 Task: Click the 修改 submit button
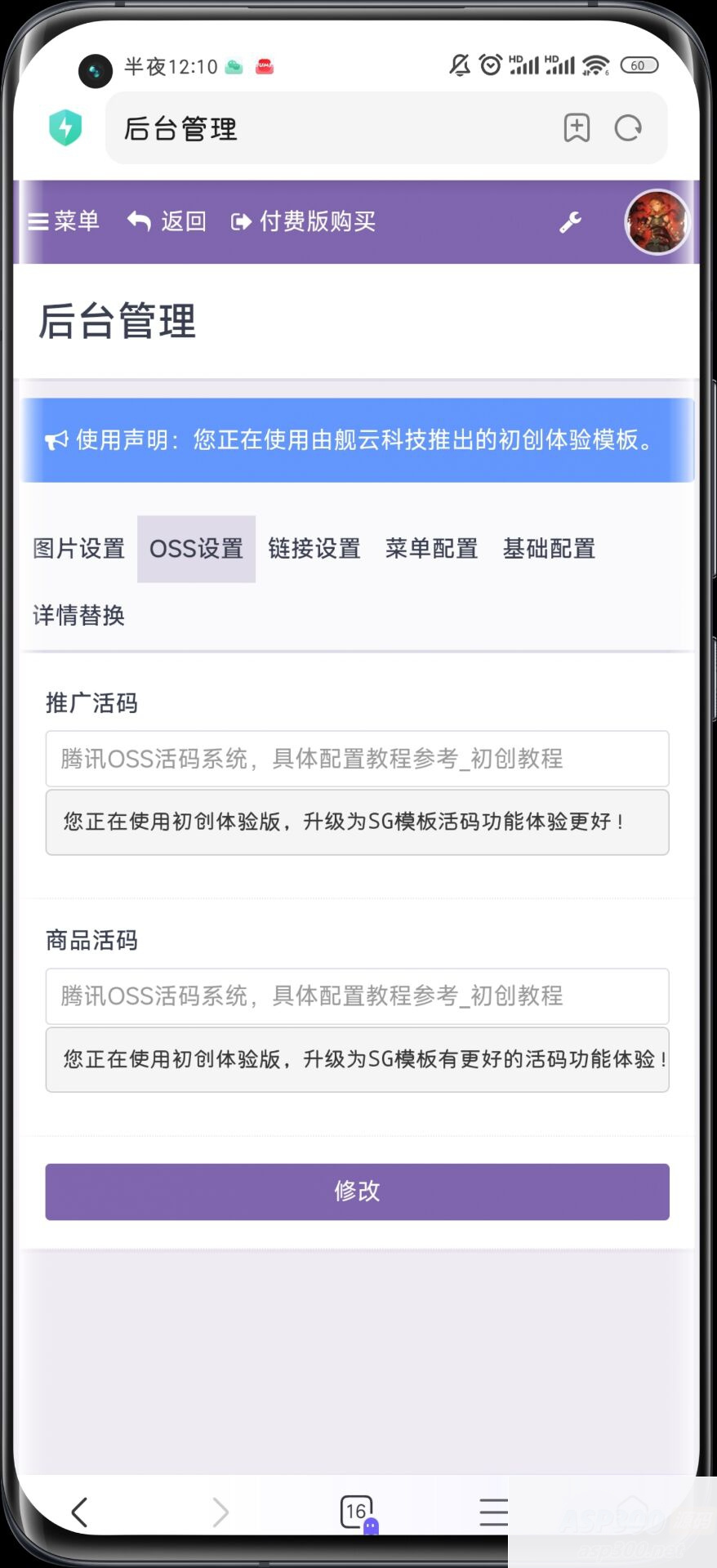point(356,1192)
